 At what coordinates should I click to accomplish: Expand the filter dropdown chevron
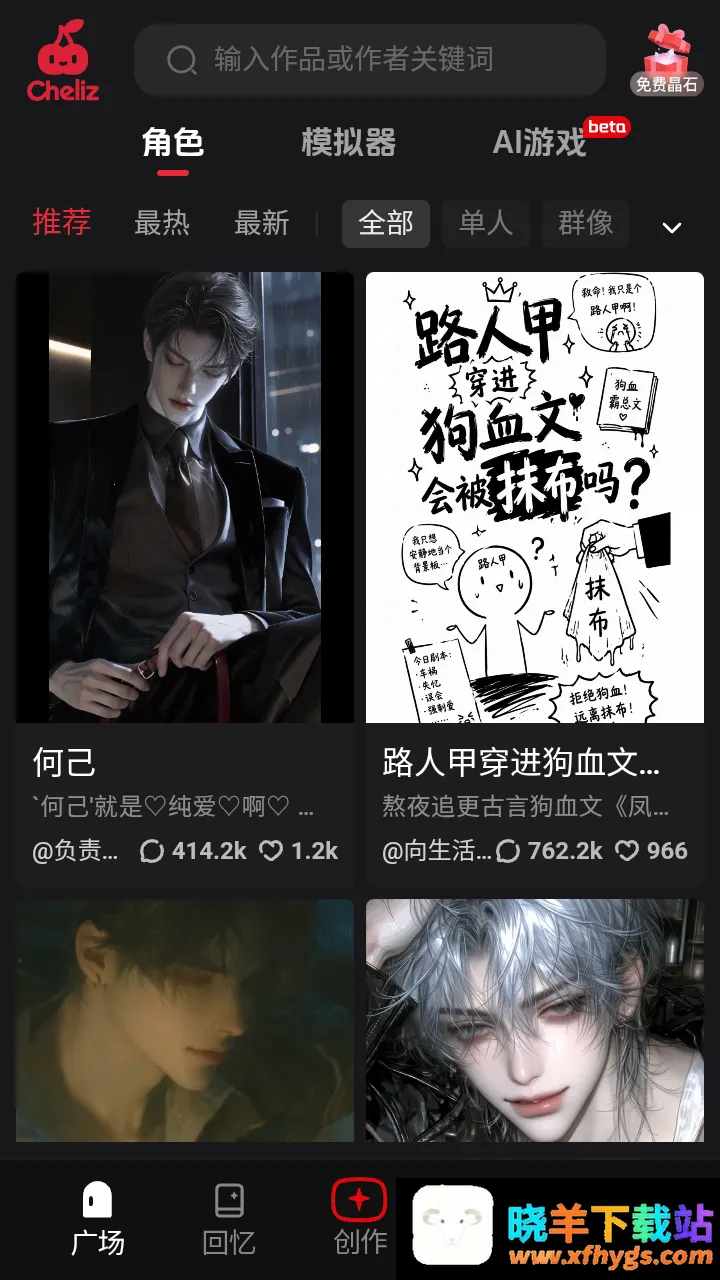coord(672,227)
